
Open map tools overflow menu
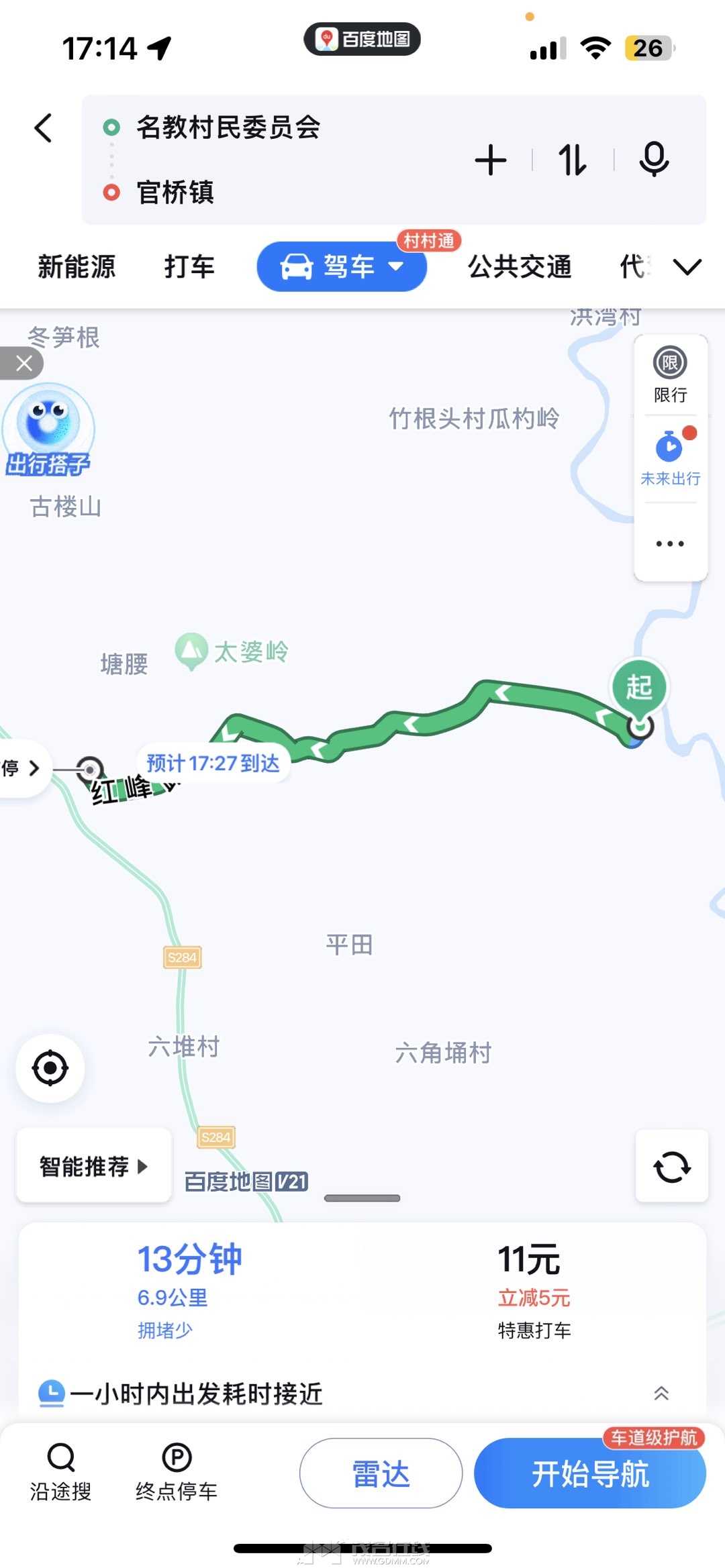point(670,543)
